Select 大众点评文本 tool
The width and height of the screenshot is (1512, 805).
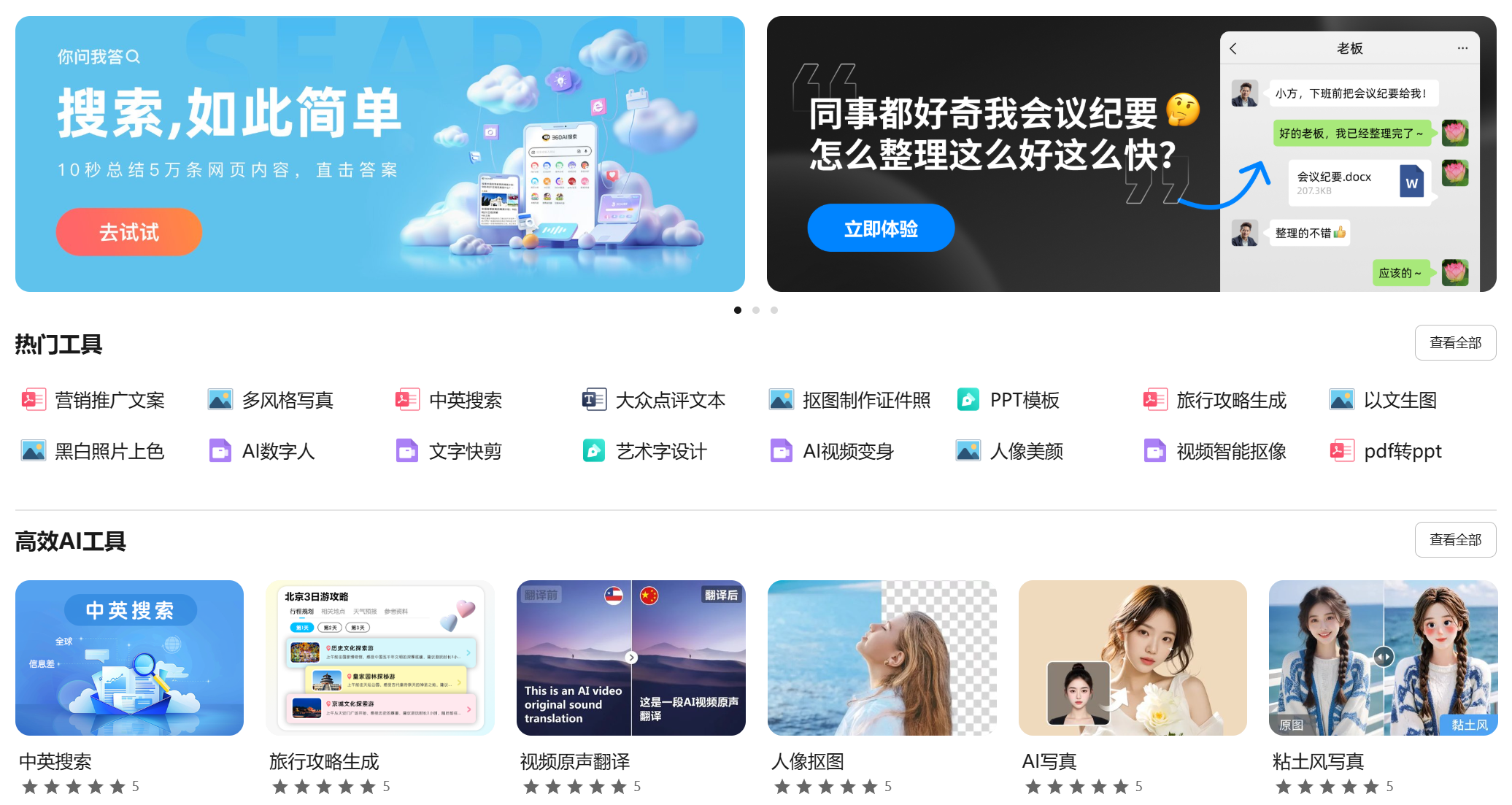coord(655,400)
